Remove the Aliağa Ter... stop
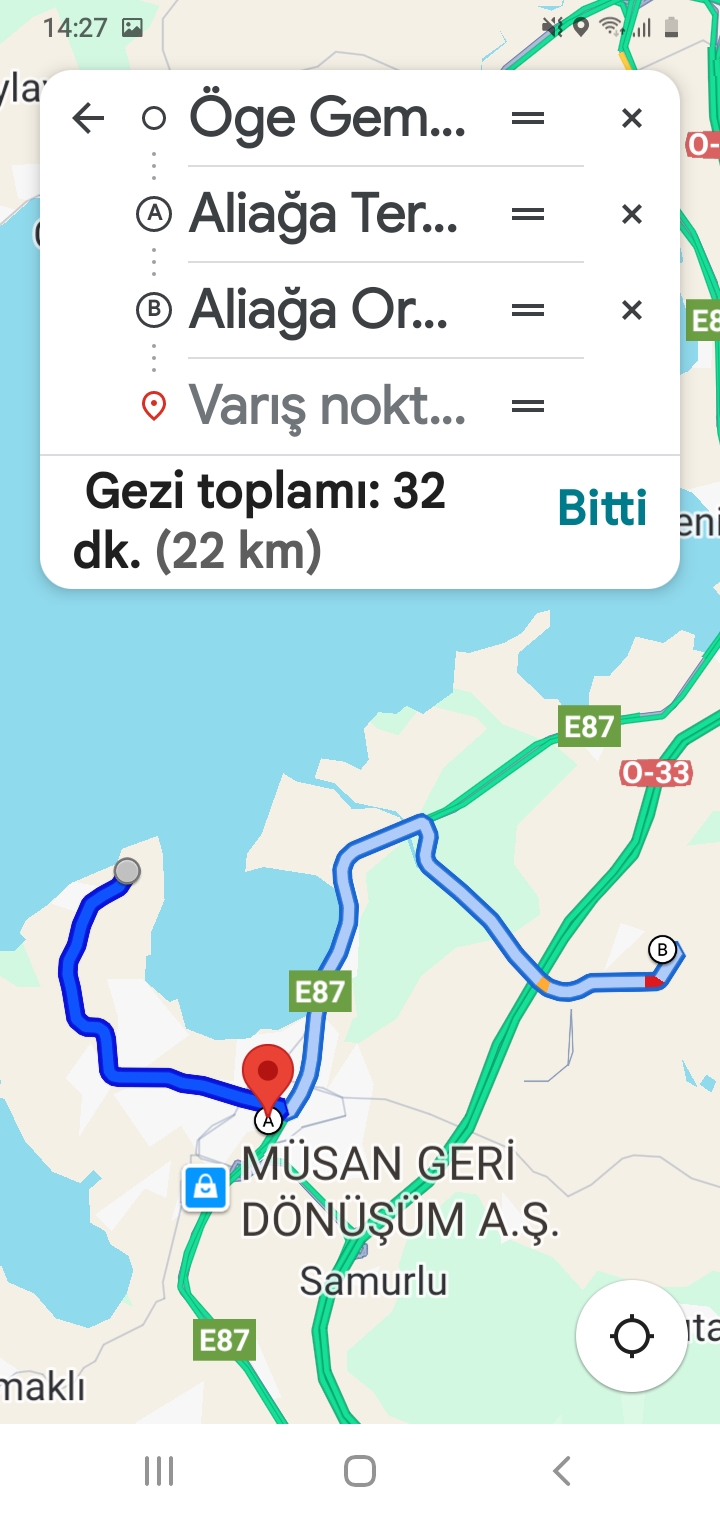The height and width of the screenshot is (1520, 720). pos(631,214)
